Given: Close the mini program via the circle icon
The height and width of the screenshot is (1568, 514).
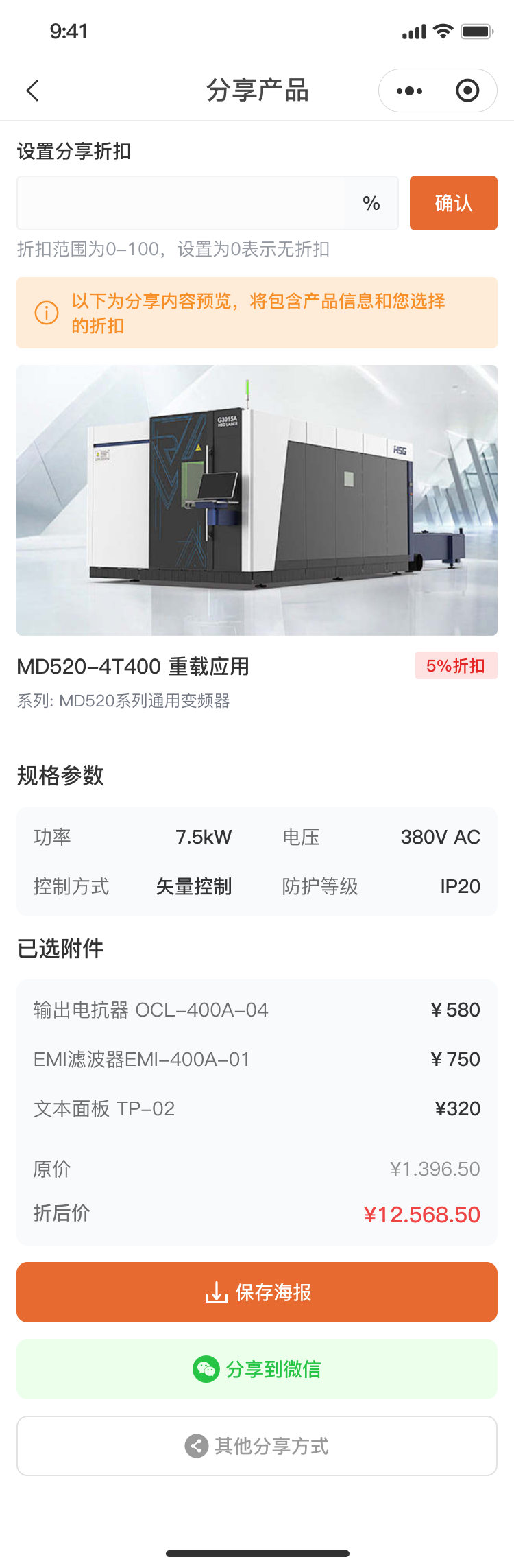Looking at the screenshot, I should click(467, 91).
